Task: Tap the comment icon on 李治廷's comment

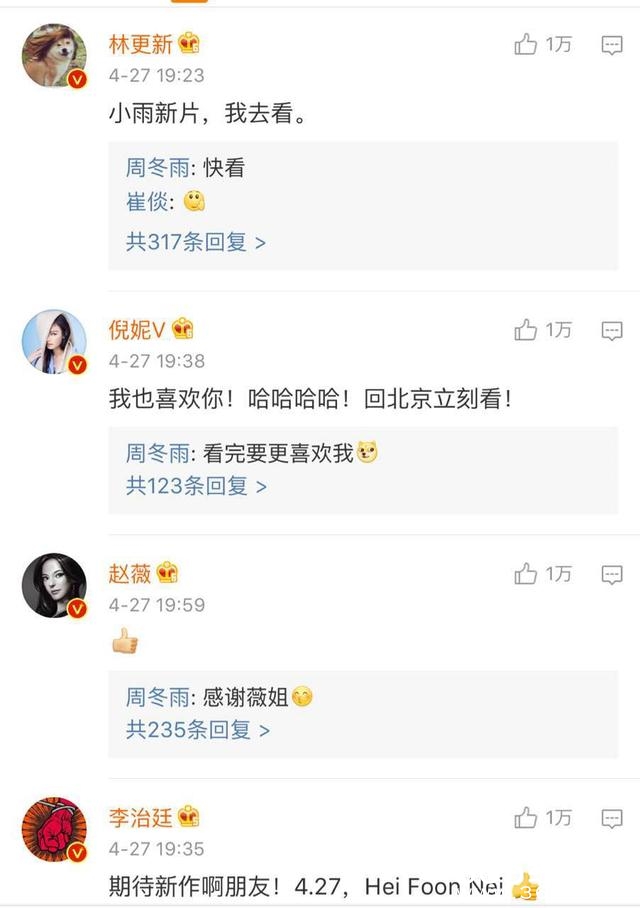Action: [x=612, y=818]
